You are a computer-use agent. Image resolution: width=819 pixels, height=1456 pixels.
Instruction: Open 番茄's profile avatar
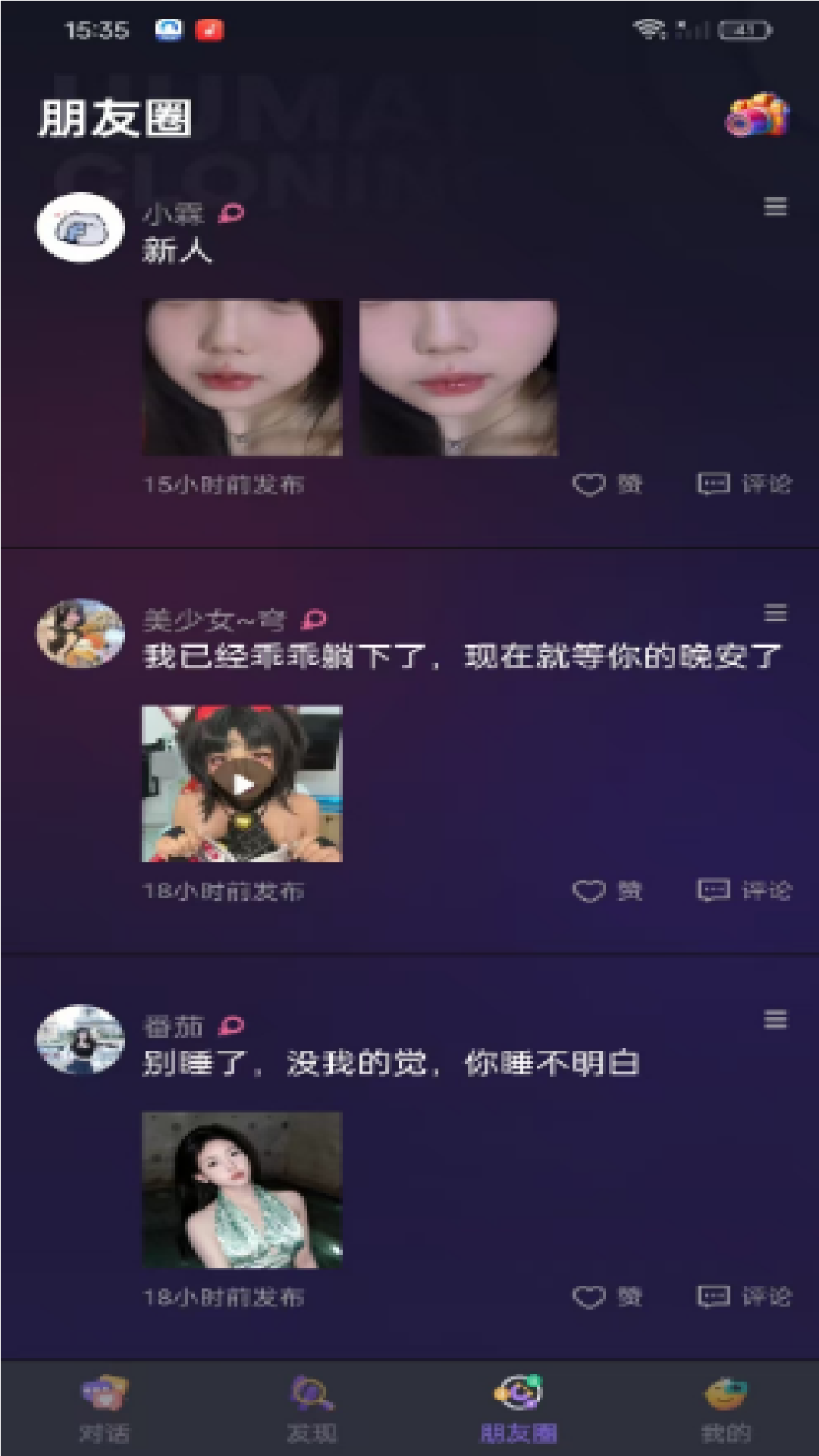(x=80, y=1040)
